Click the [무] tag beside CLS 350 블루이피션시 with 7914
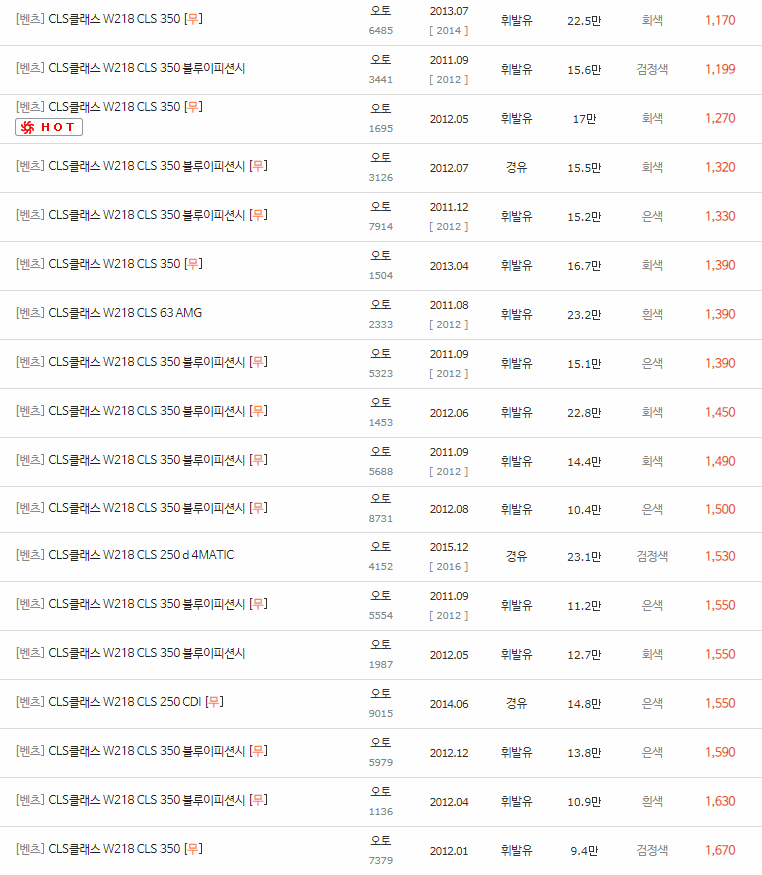The image size is (762, 875). (x=258, y=214)
